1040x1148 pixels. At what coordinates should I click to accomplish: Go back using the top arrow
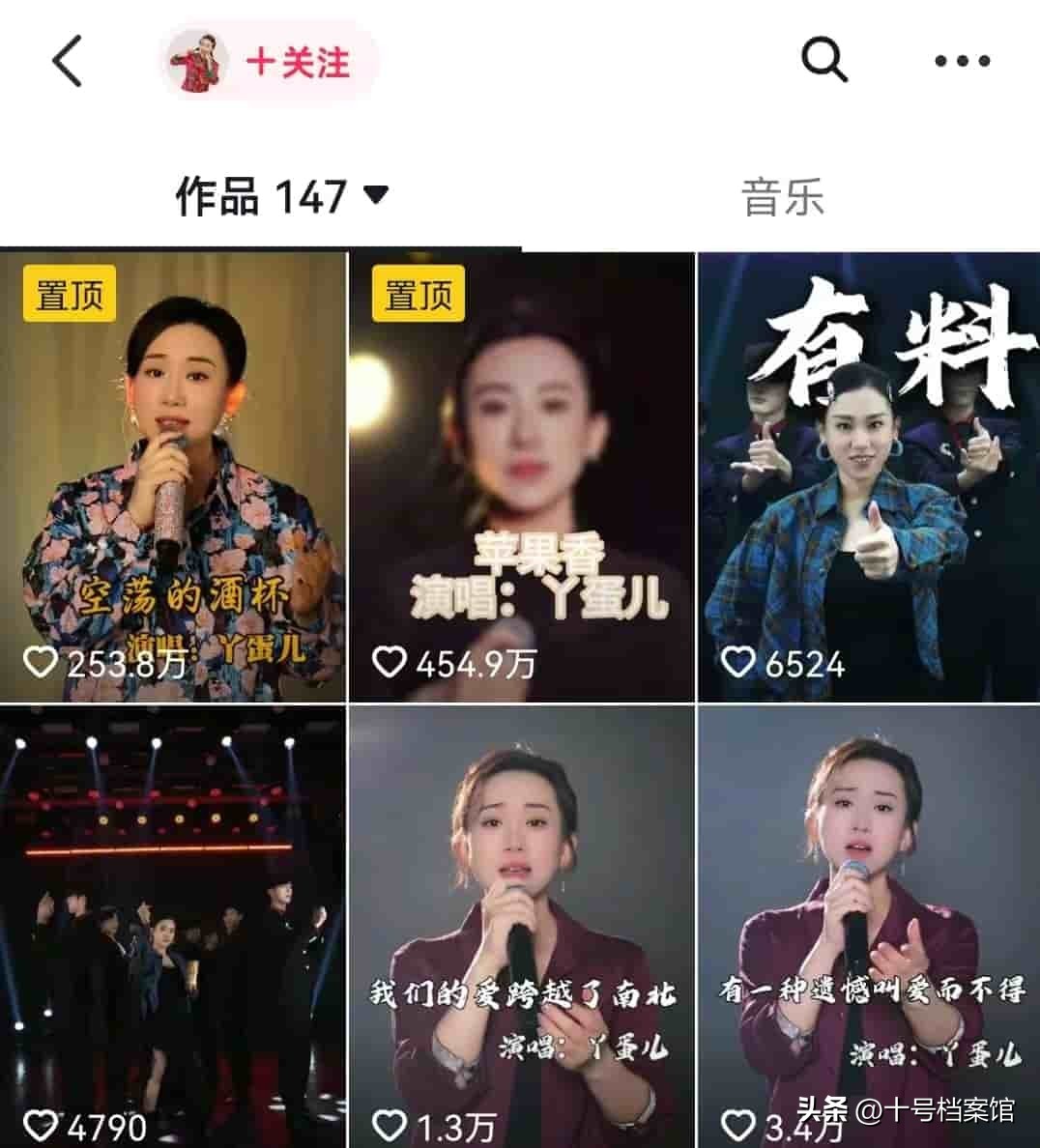pos(68,62)
